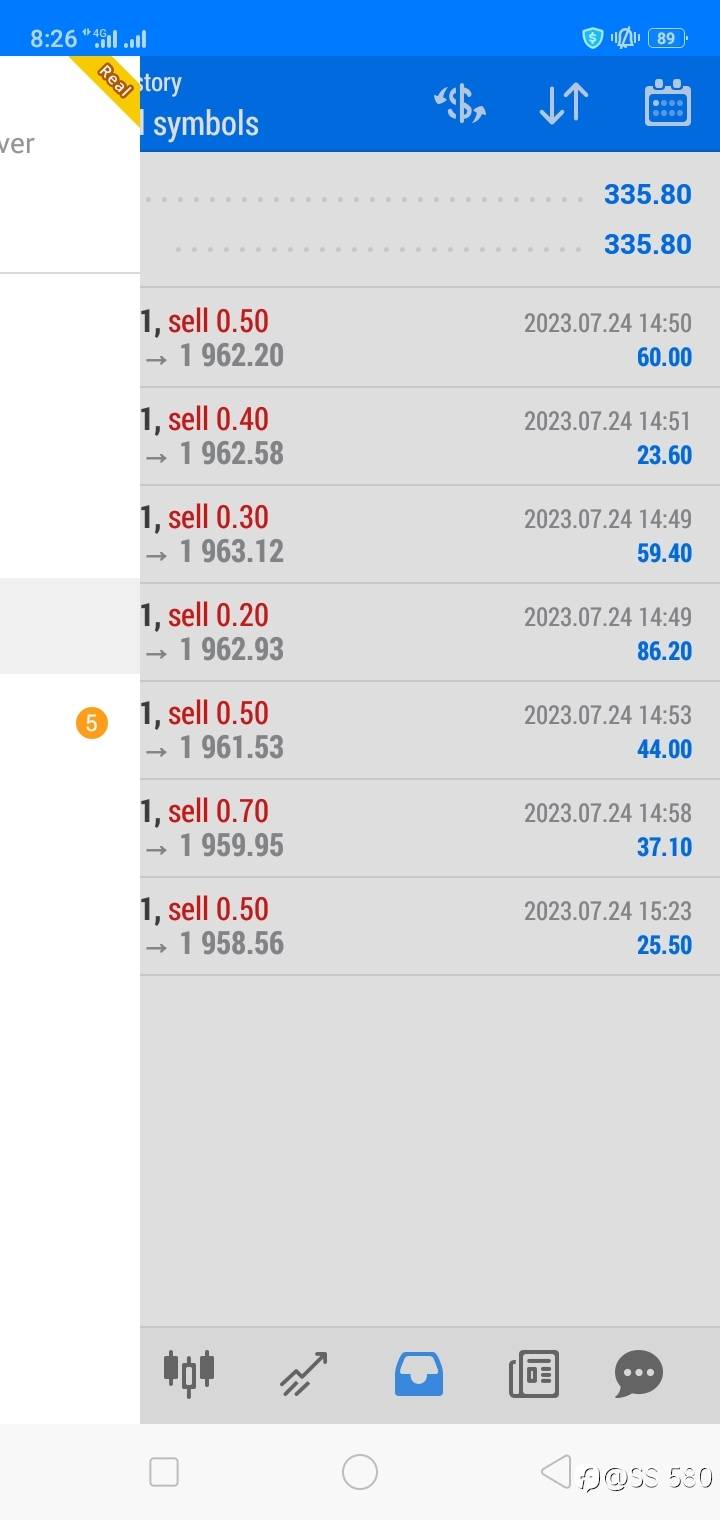Tap the sort arrows icon
Screen dimensions: 720x1520
pyautogui.click(x=564, y=104)
